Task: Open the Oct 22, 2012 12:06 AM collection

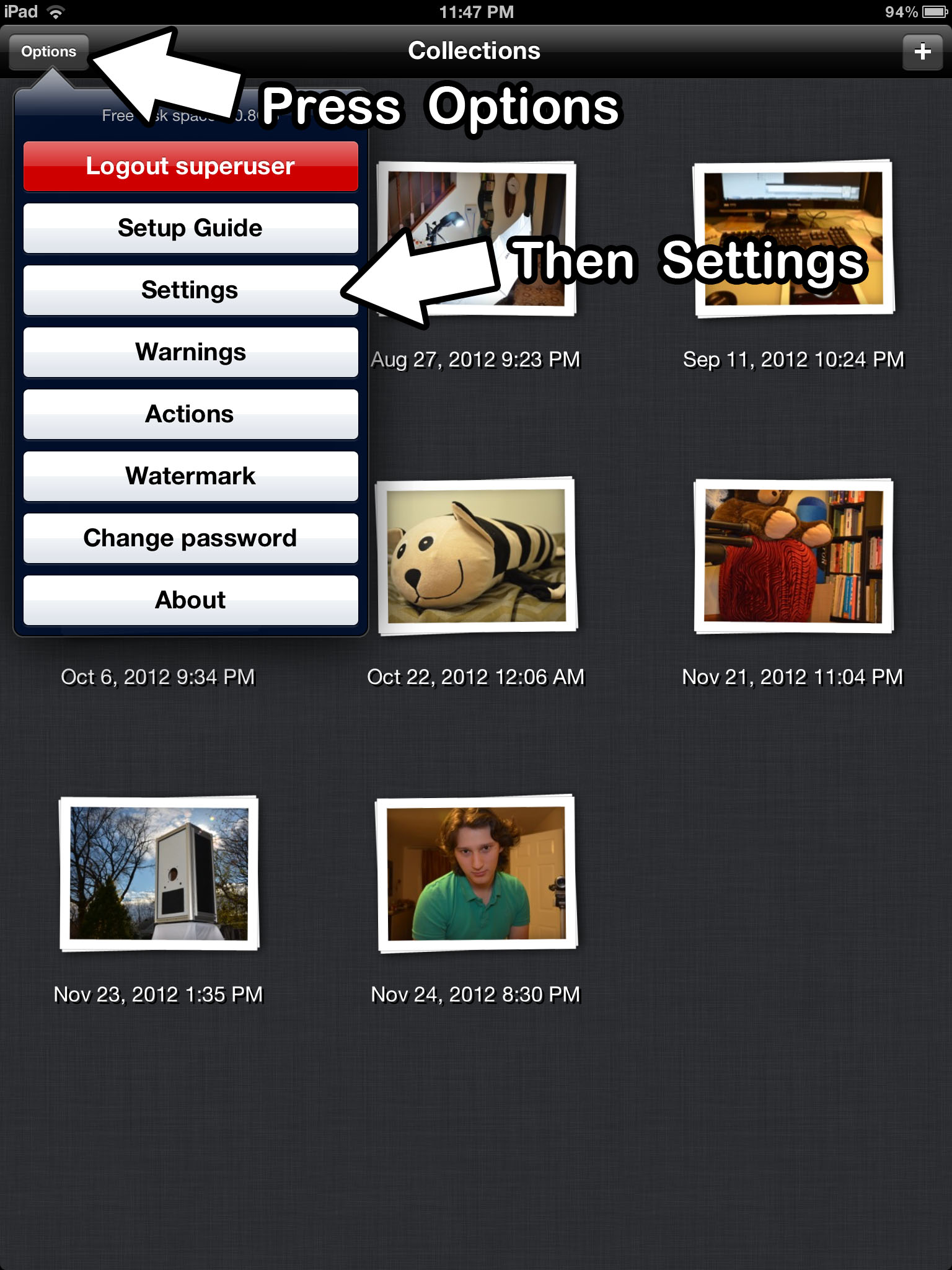Action: point(476,556)
